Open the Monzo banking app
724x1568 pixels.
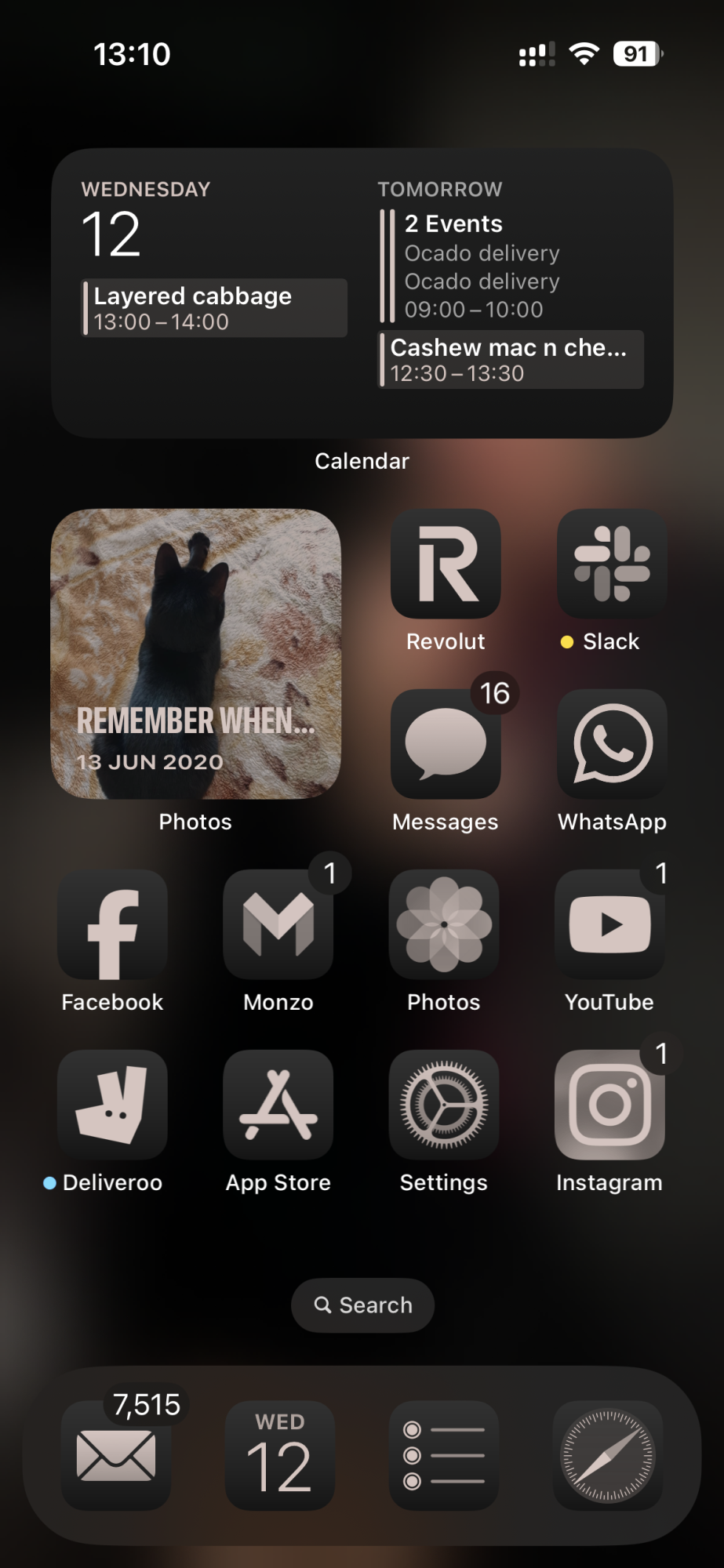(x=278, y=924)
